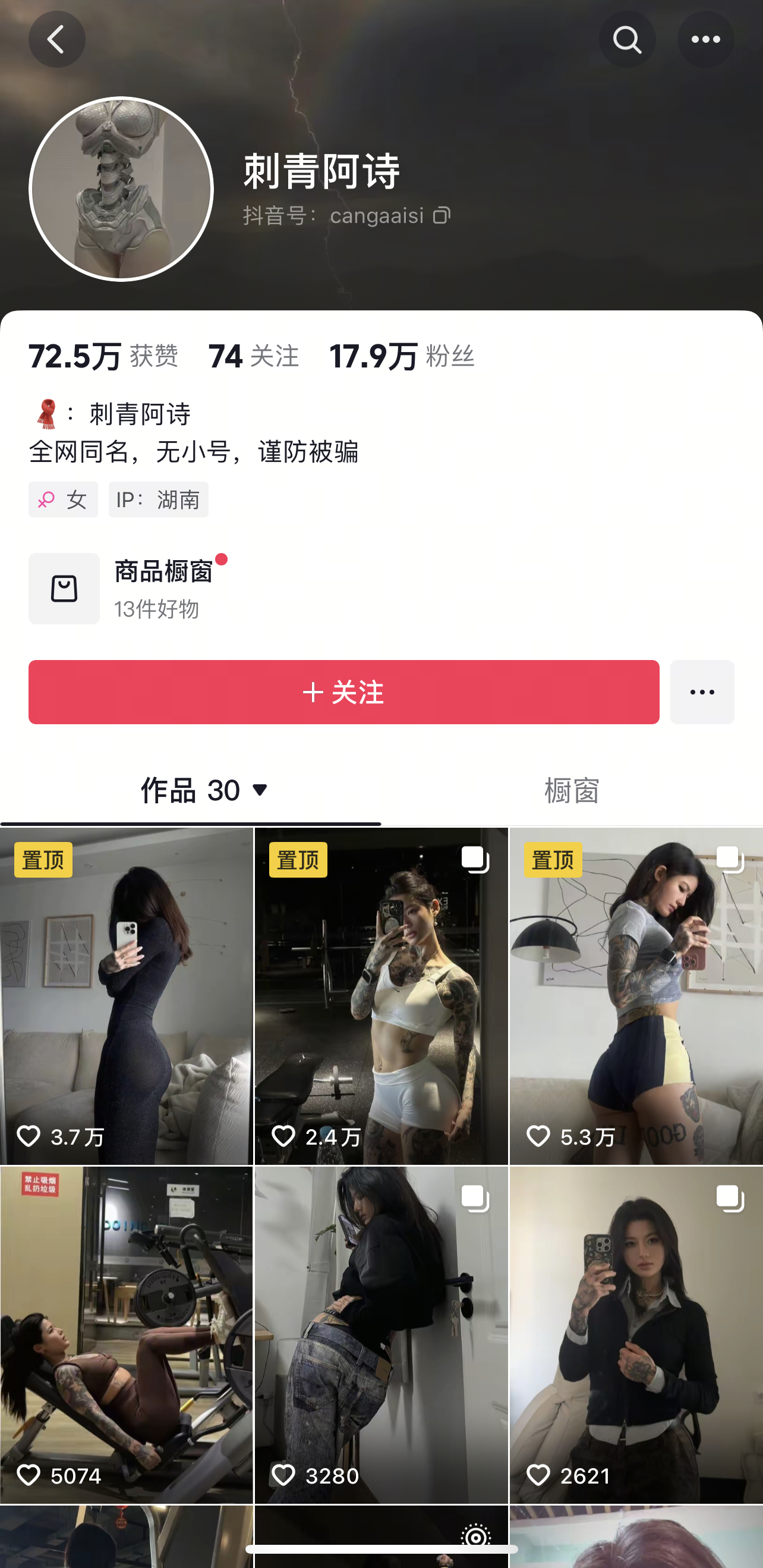View the profile avatar picture
The image size is (763, 1568).
(x=121, y=189)
